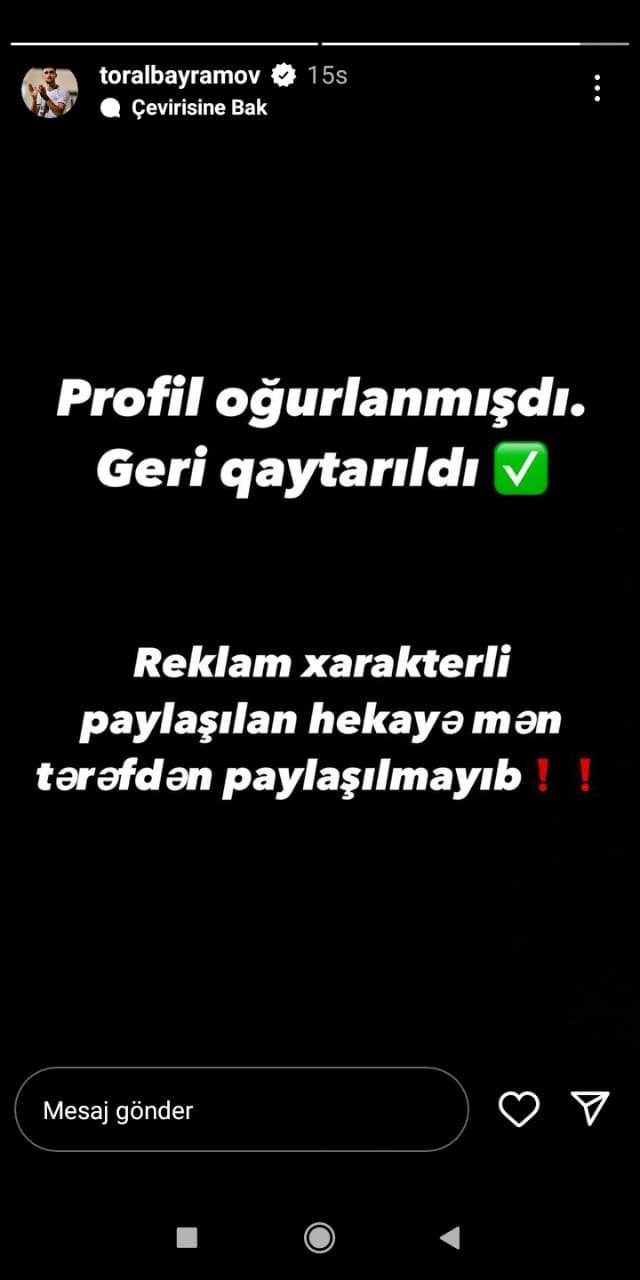Share the story via paper plane icon

point(590,1108)
